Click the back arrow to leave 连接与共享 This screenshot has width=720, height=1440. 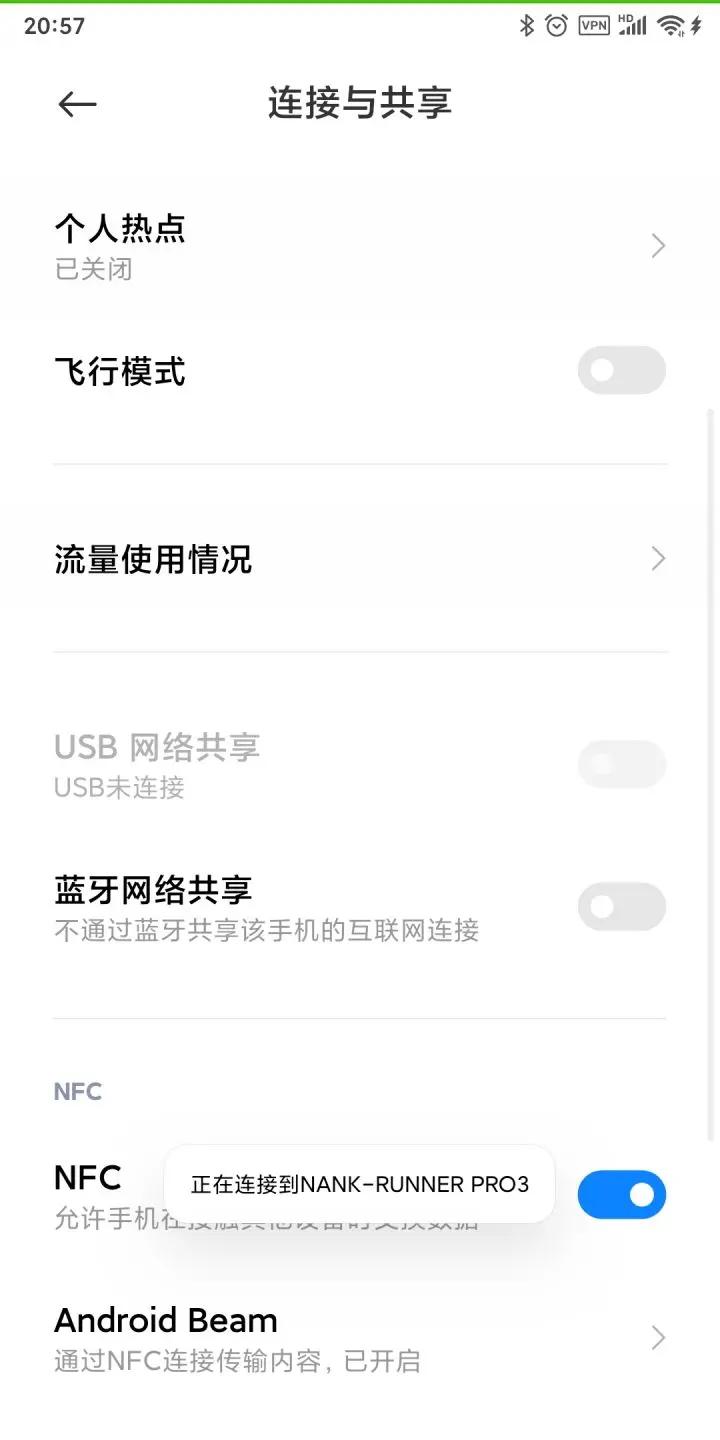tap(76, 104)
